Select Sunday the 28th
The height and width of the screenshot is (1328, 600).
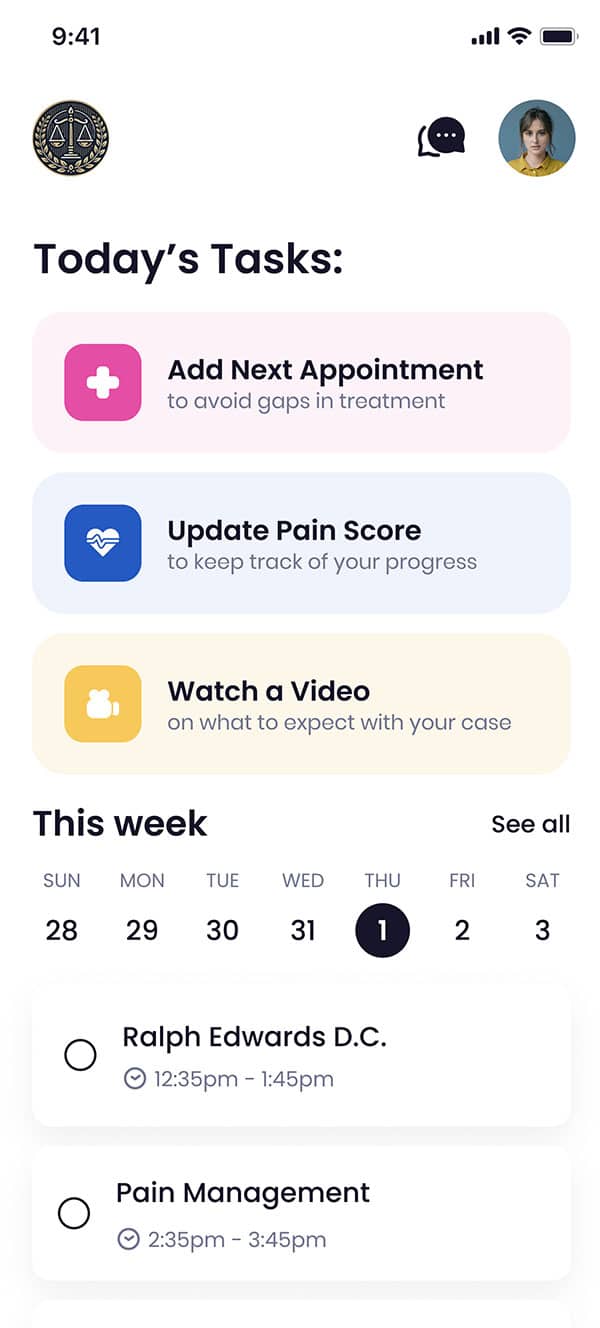pyautogui.click(x=62, y=930)
